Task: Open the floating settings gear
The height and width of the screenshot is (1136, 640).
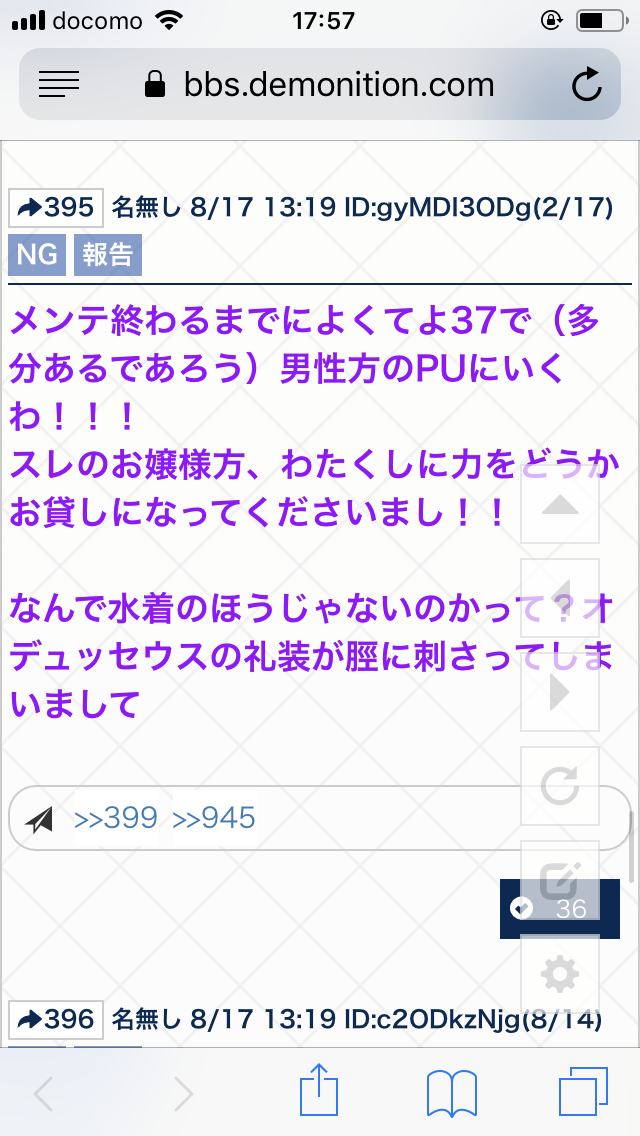Action: pos(560,973)
